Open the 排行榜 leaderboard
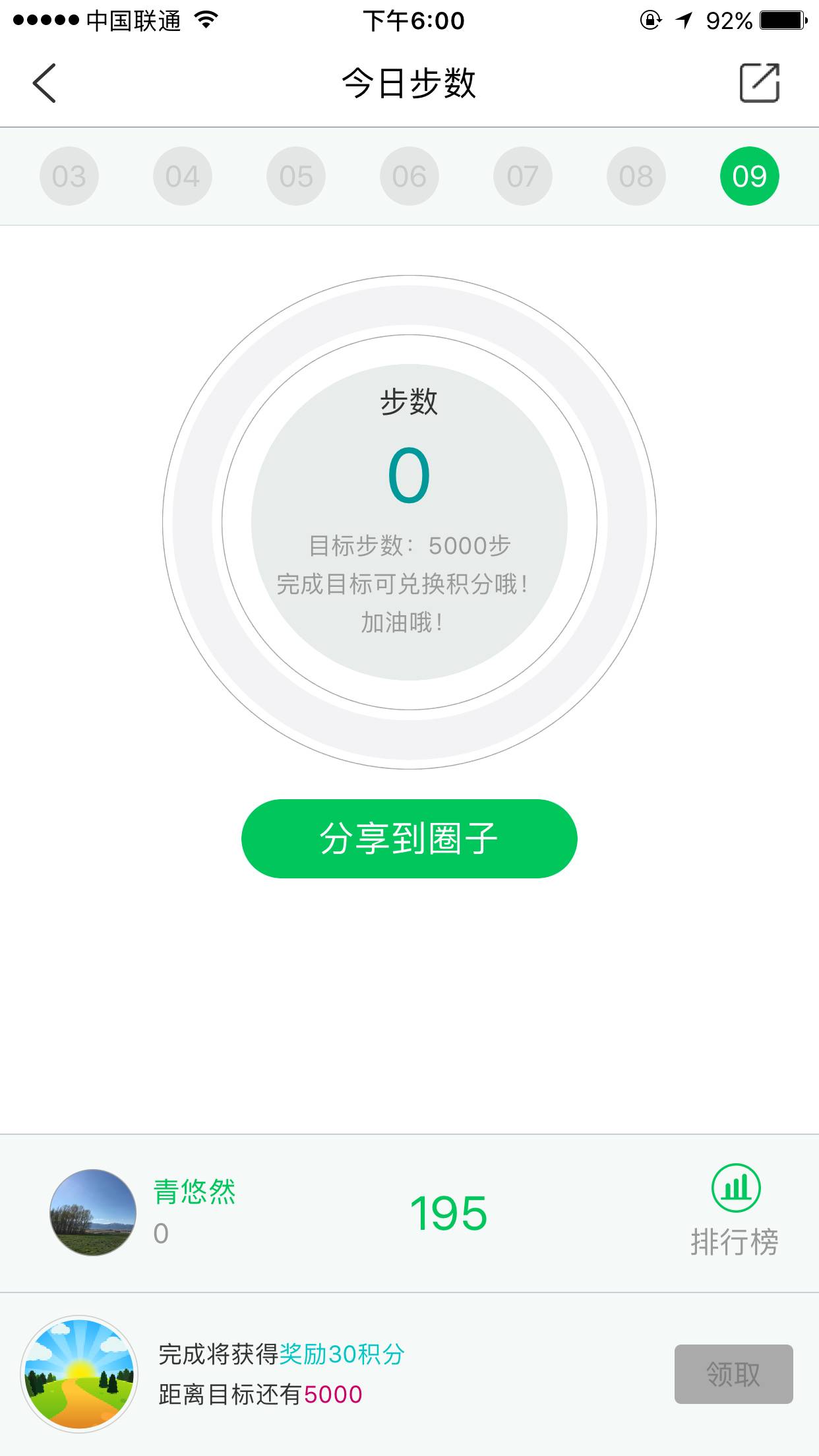 735,1211
